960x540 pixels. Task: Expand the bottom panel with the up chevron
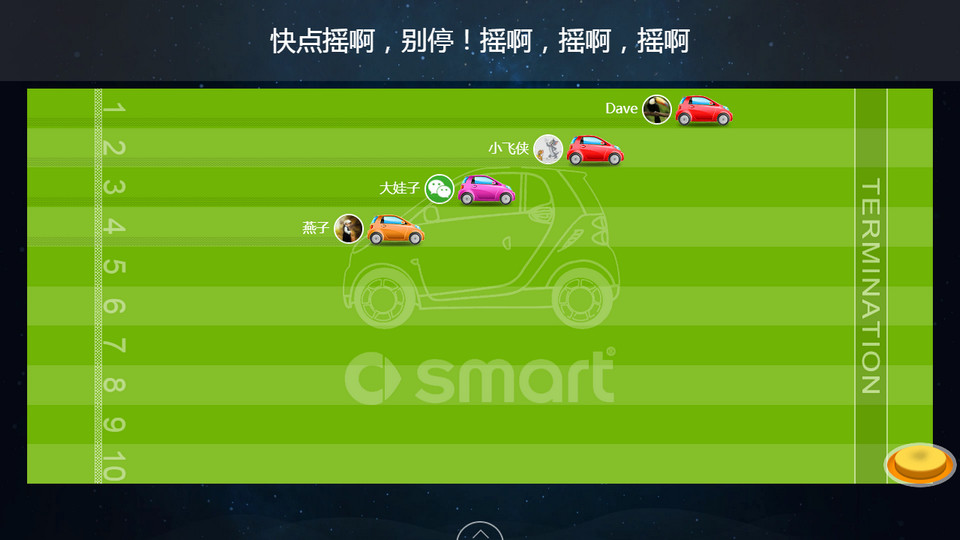479,532
